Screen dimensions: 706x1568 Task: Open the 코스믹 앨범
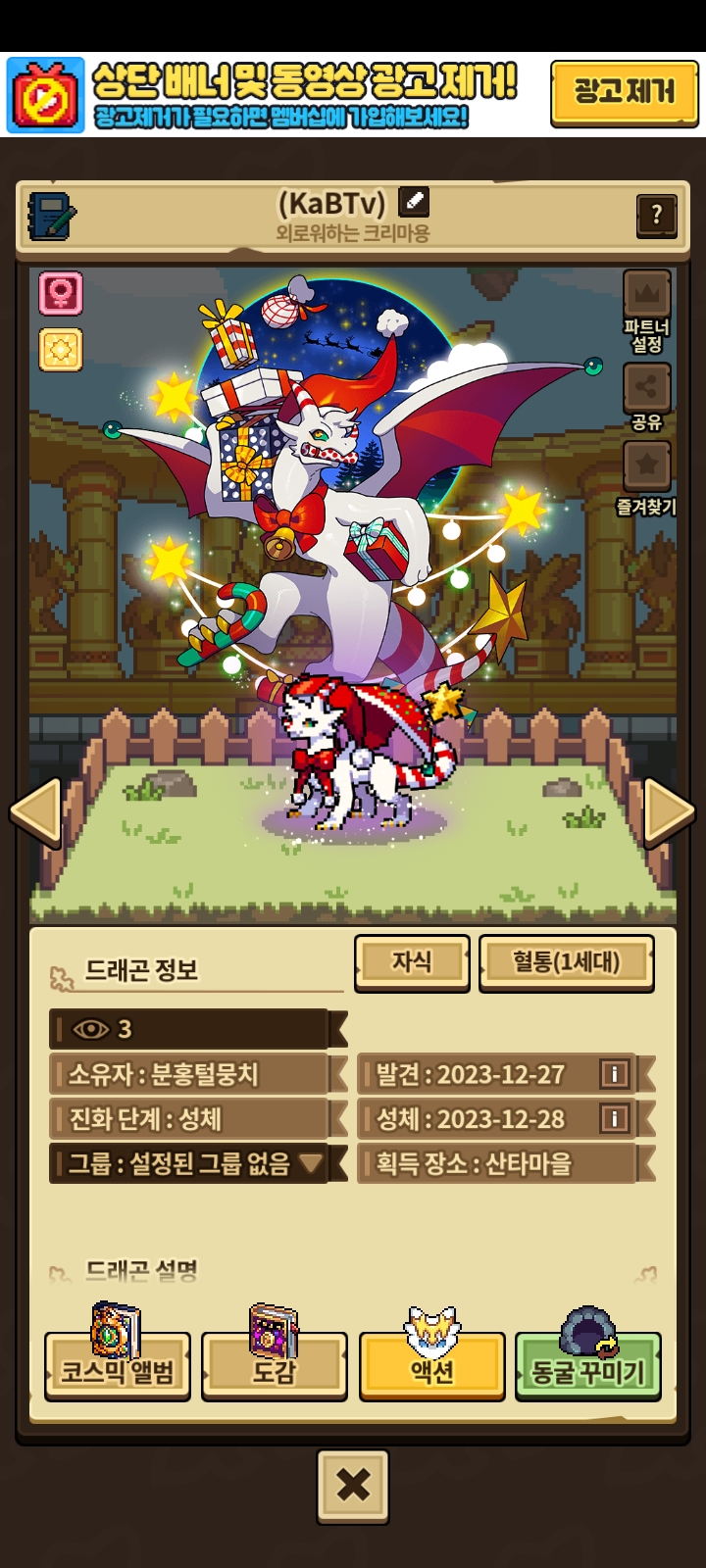pyautogui.click(x=118, y=1364)
